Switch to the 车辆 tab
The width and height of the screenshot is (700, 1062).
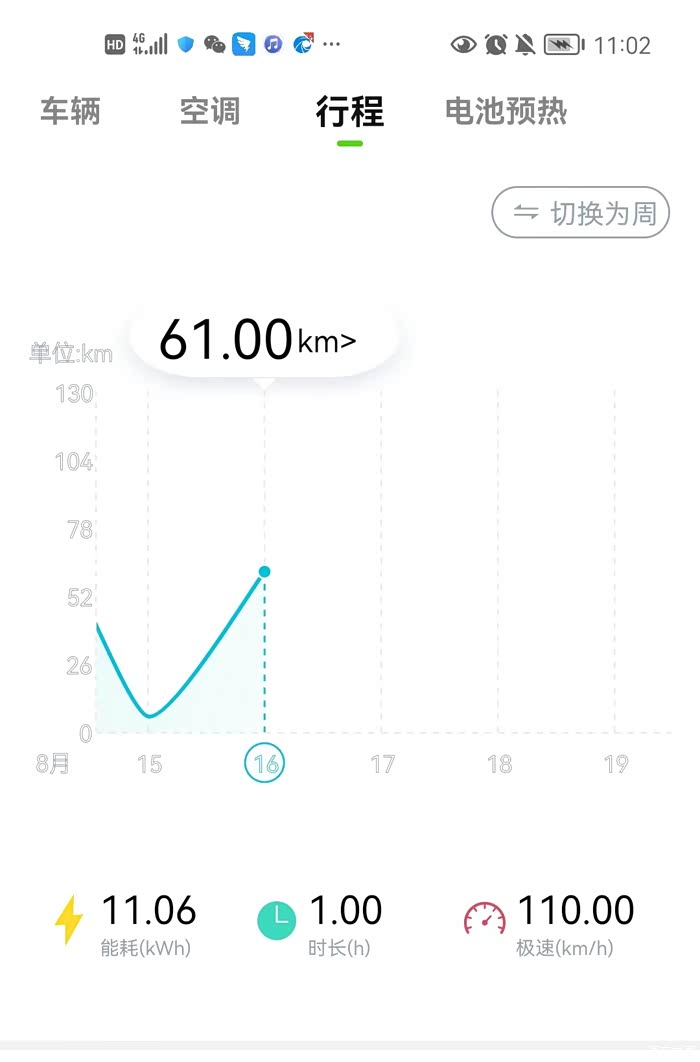coord(70,111)
